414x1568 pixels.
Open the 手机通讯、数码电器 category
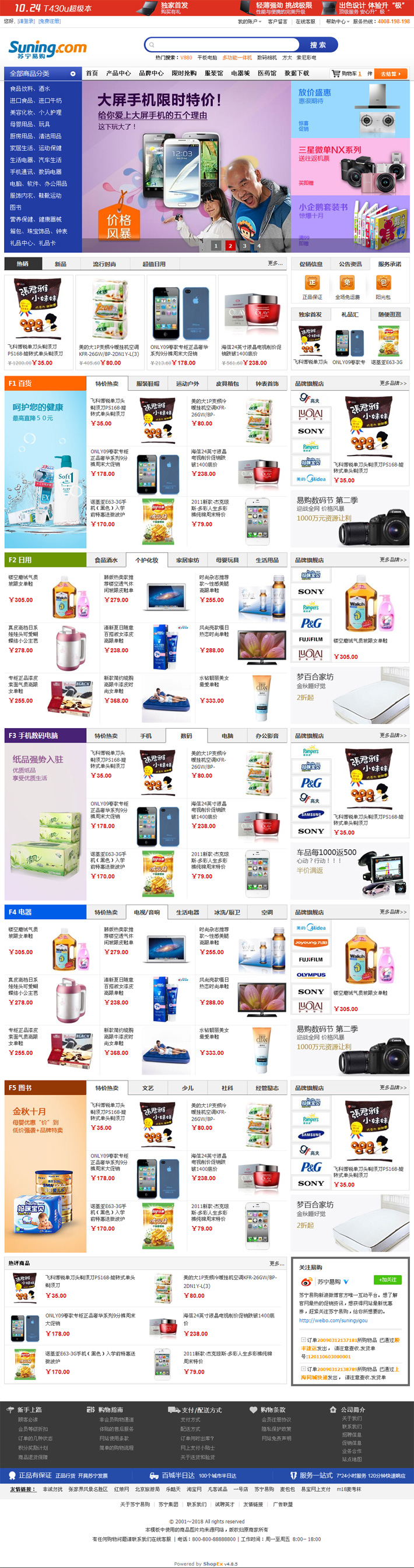(x=36, y=172)
